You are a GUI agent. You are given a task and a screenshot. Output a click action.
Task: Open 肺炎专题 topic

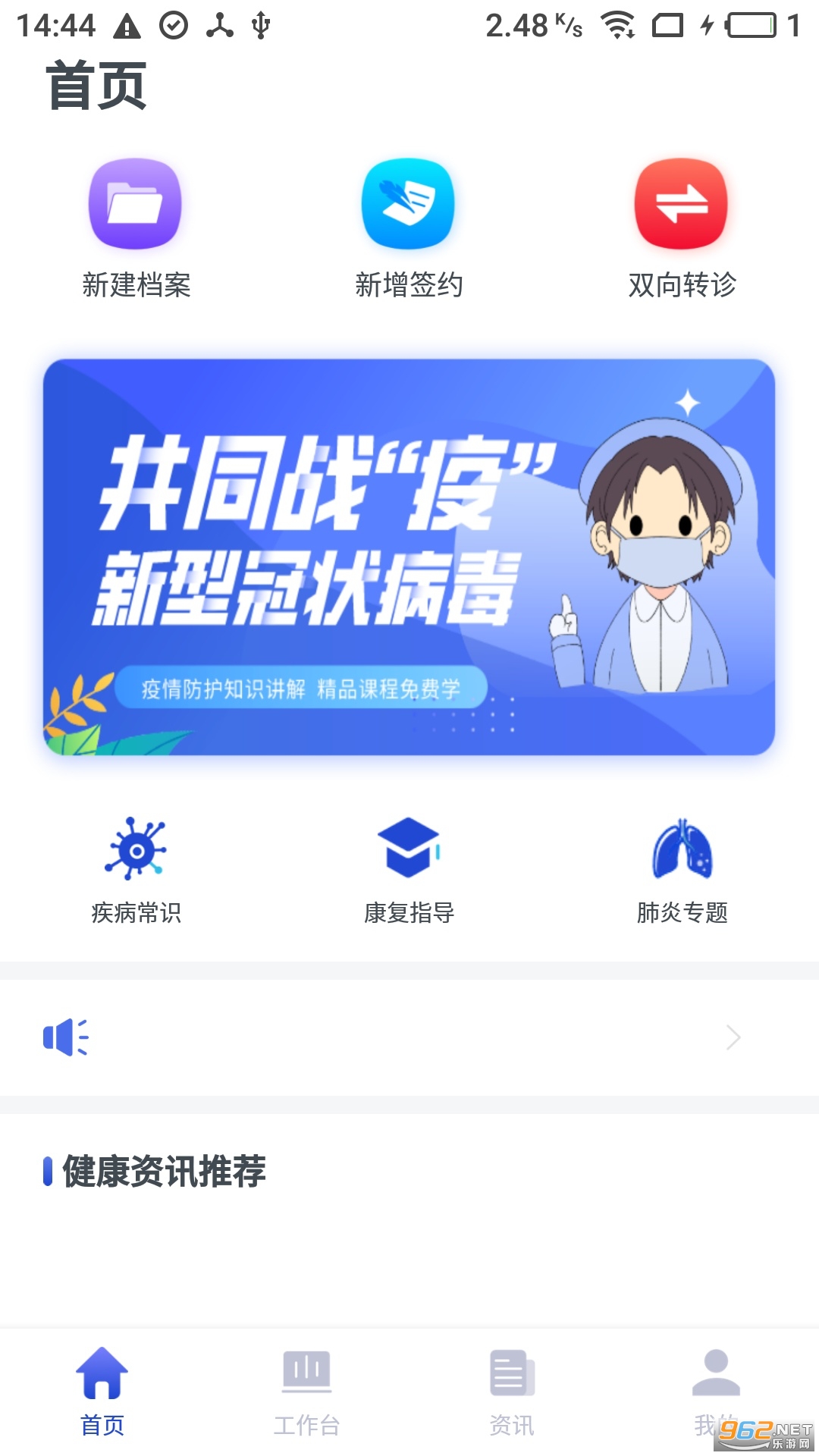pos(682,871)
